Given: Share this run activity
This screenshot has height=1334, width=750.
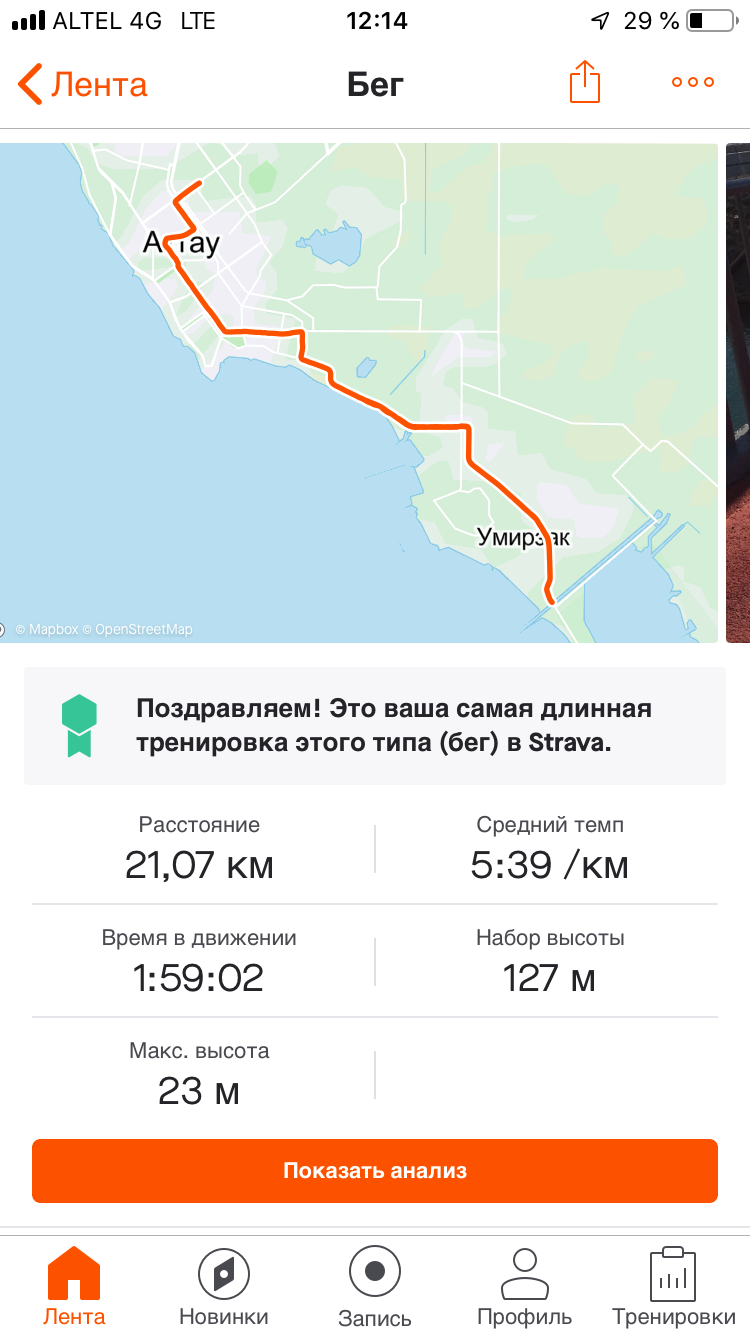Looking at the screenshot, I should point(585,83).
